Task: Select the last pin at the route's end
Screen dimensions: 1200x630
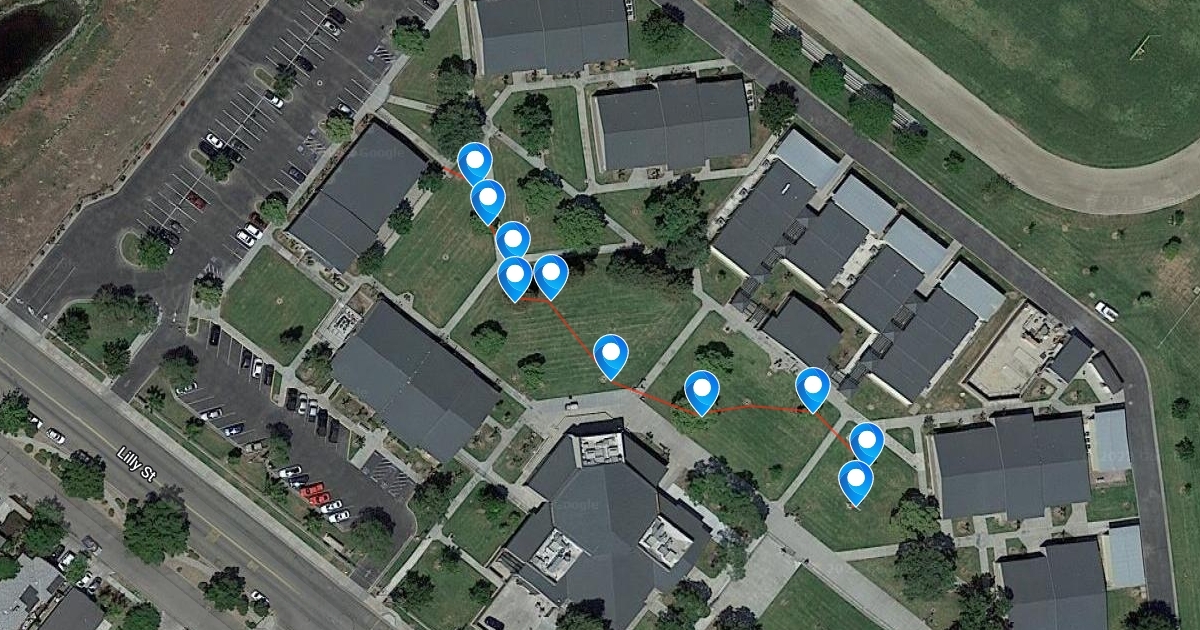Action: [x=855, y=480]
